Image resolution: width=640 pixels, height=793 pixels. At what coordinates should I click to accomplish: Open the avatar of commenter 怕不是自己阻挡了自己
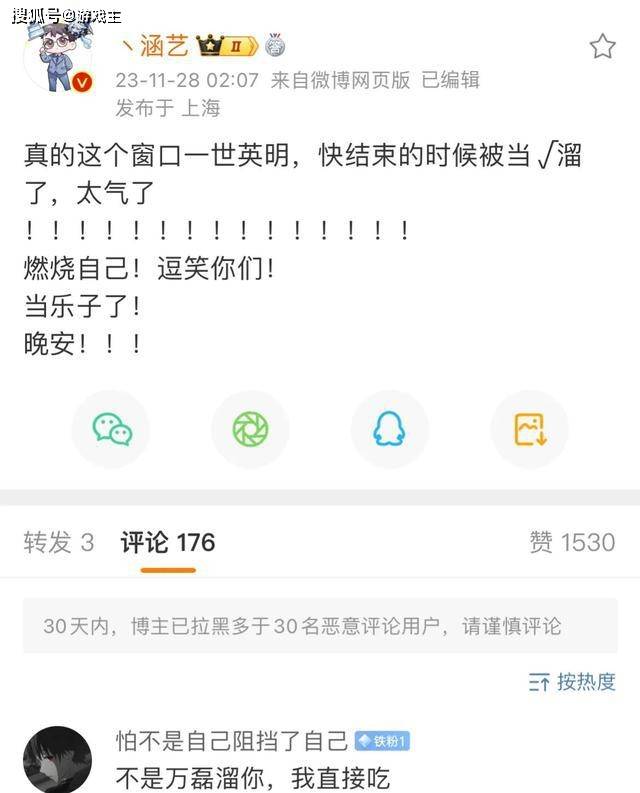(x=57, y=760)
